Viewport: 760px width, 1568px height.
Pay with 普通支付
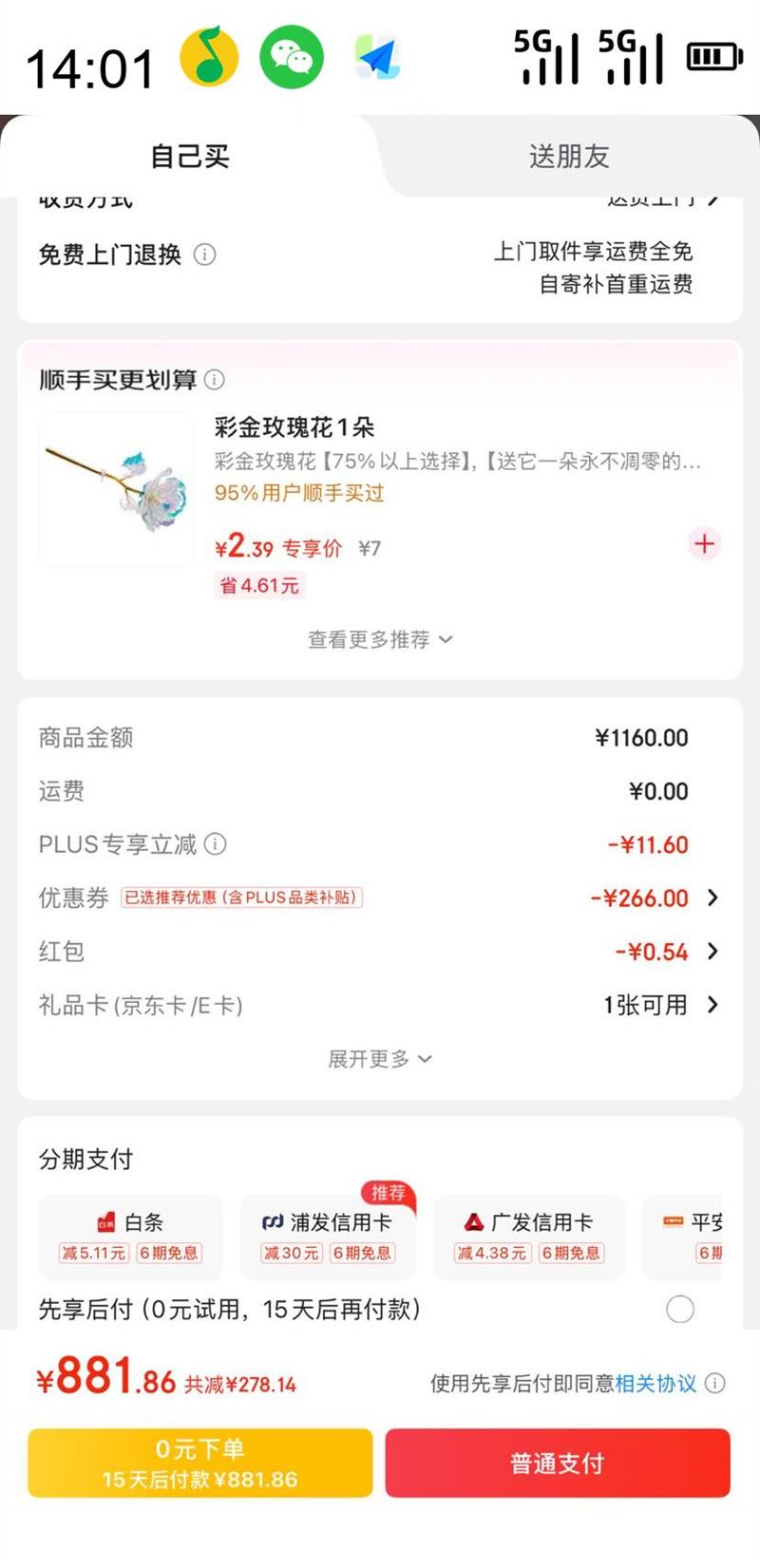point(558,1464)
